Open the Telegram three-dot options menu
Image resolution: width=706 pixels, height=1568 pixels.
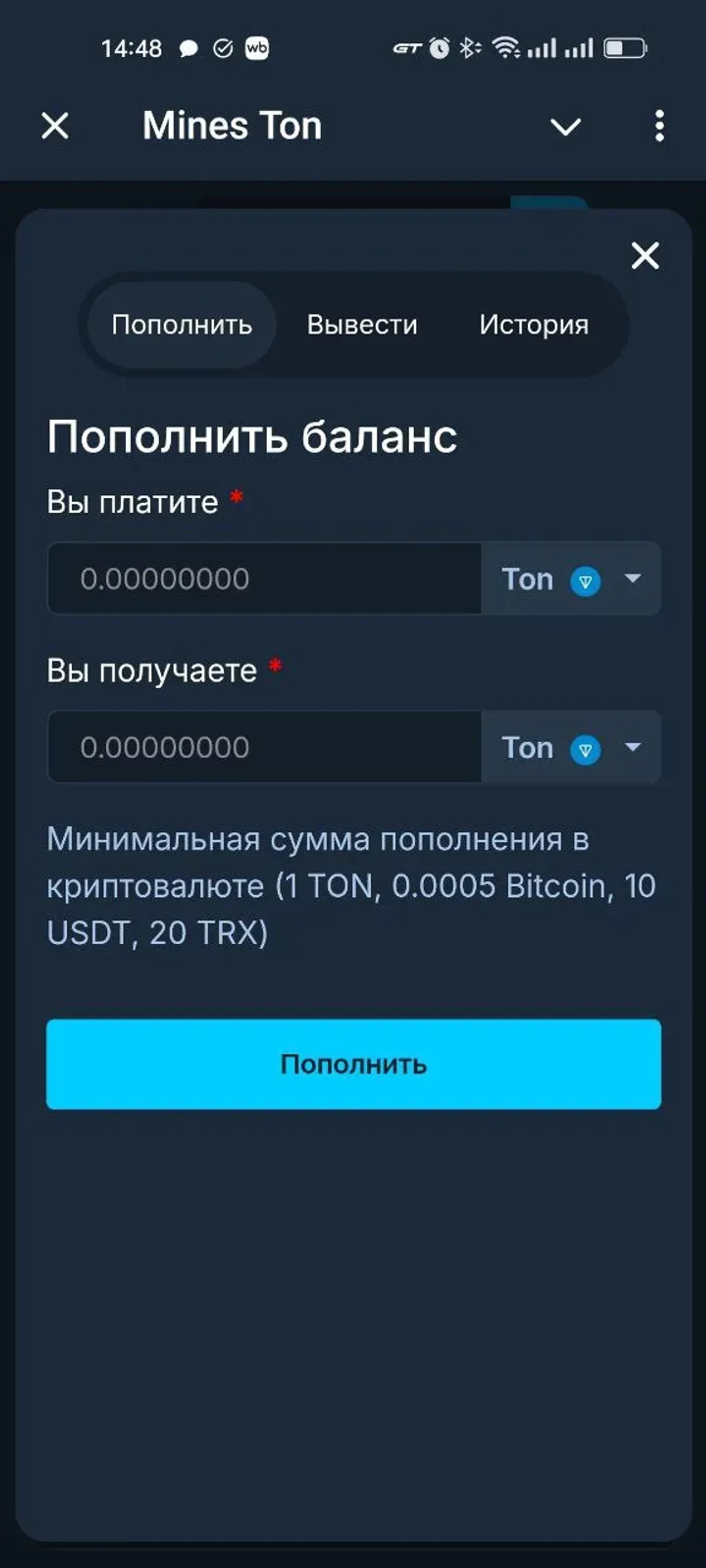click(x=659, y=126)
